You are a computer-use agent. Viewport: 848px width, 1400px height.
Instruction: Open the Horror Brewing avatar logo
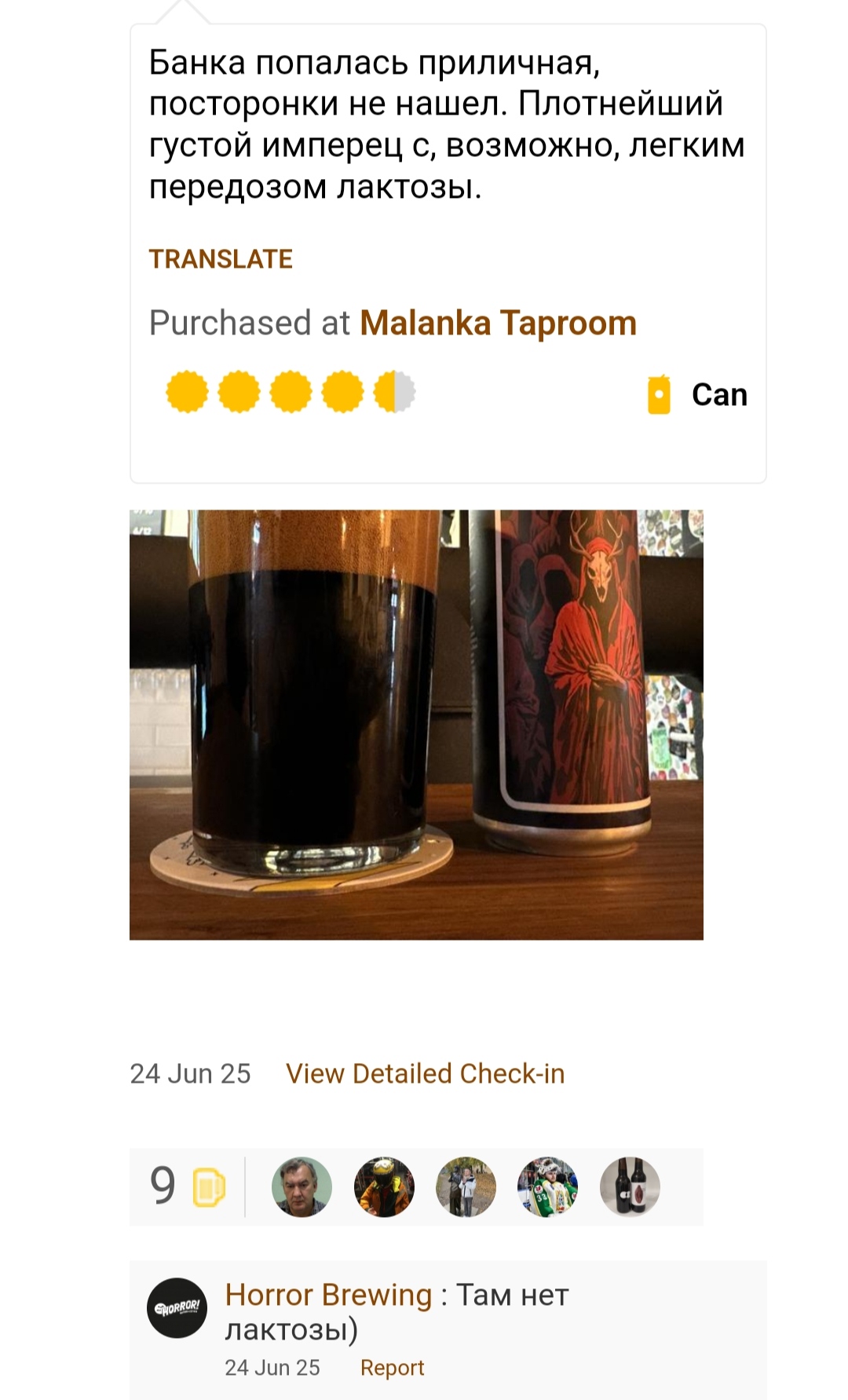click(177, 1307)
